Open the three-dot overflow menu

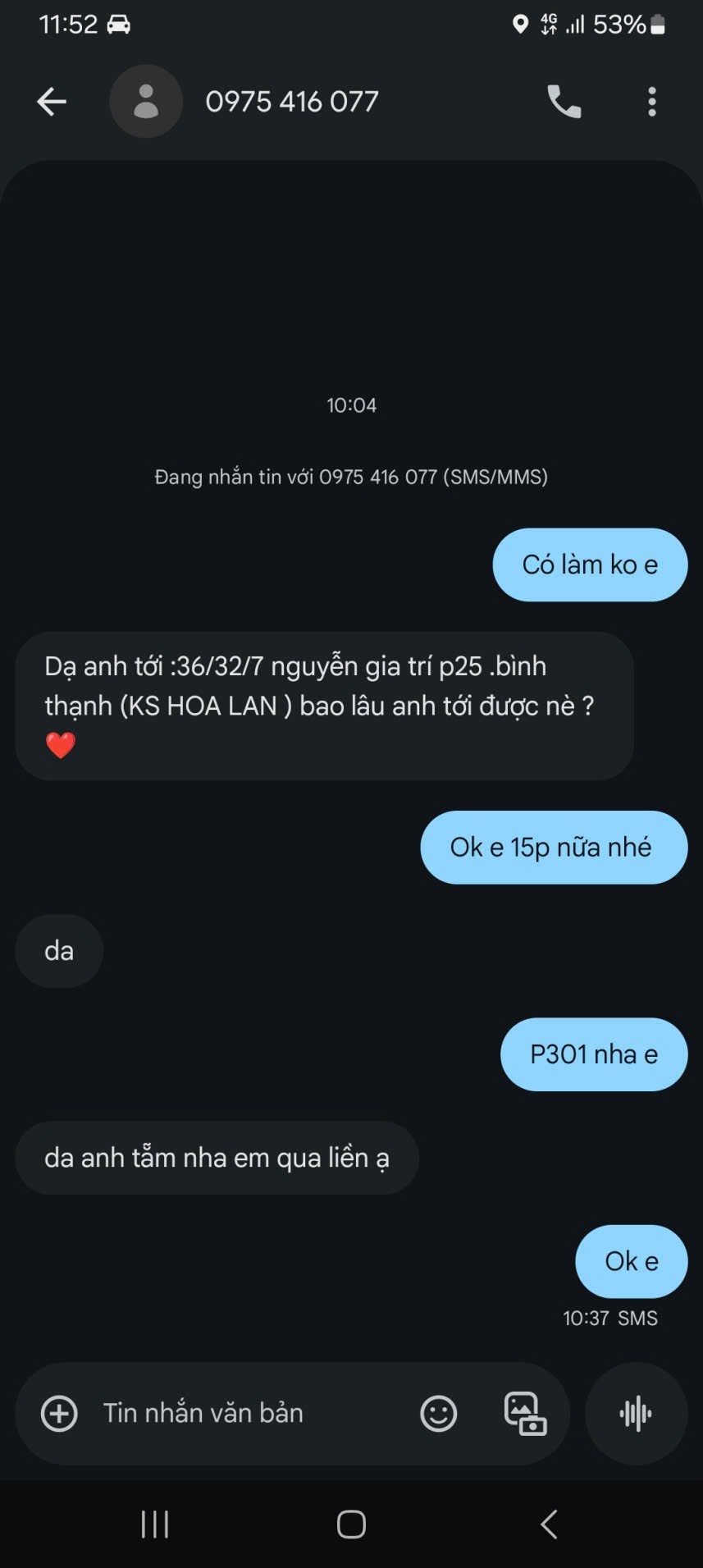pyautogui.click(x=652, y=102)
